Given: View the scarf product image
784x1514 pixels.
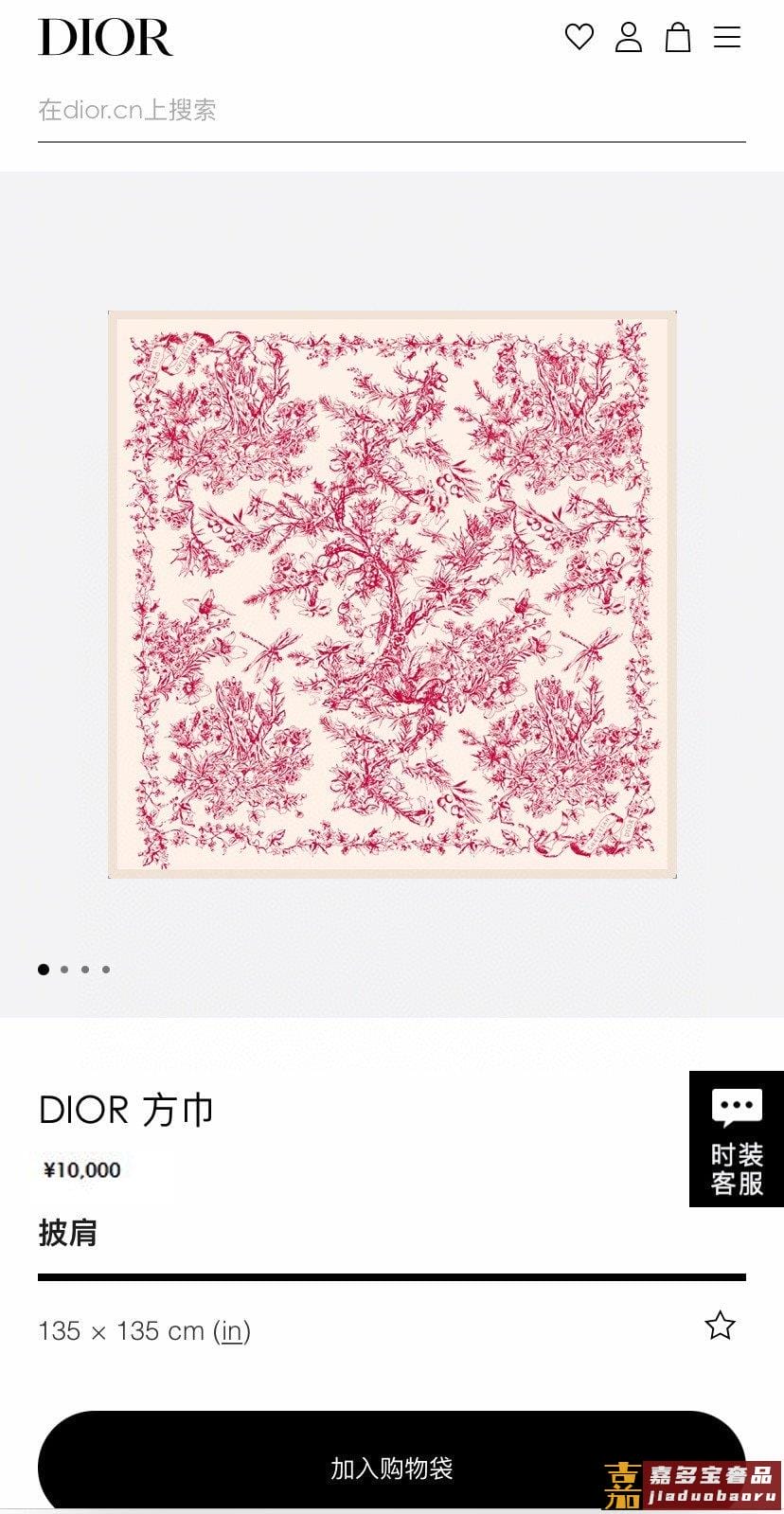Looking at the screenshot, I should [392, 595].
